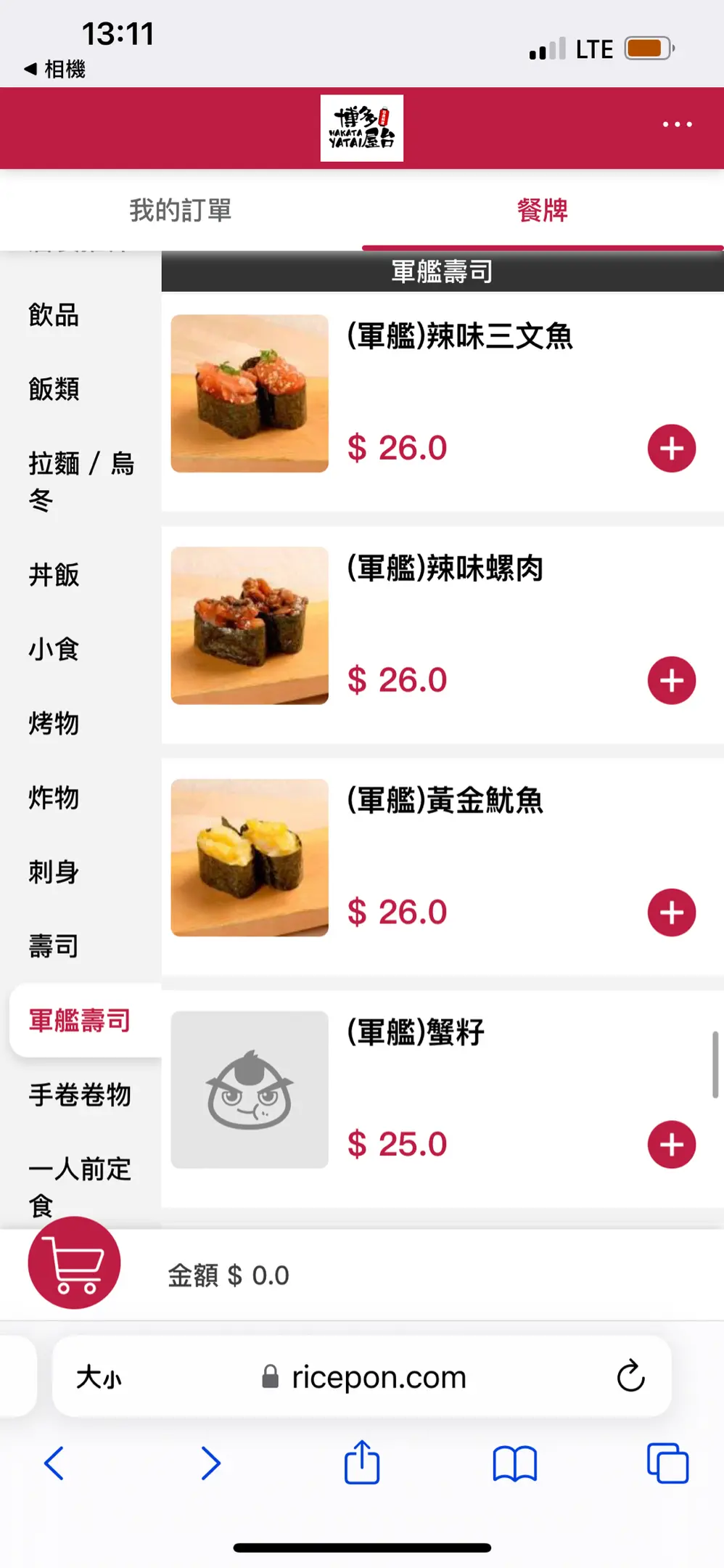Screen dimensions: 724x1568
Task: Add (軍艦)蟹籽 to the cart
Action: pos(671,1145)
